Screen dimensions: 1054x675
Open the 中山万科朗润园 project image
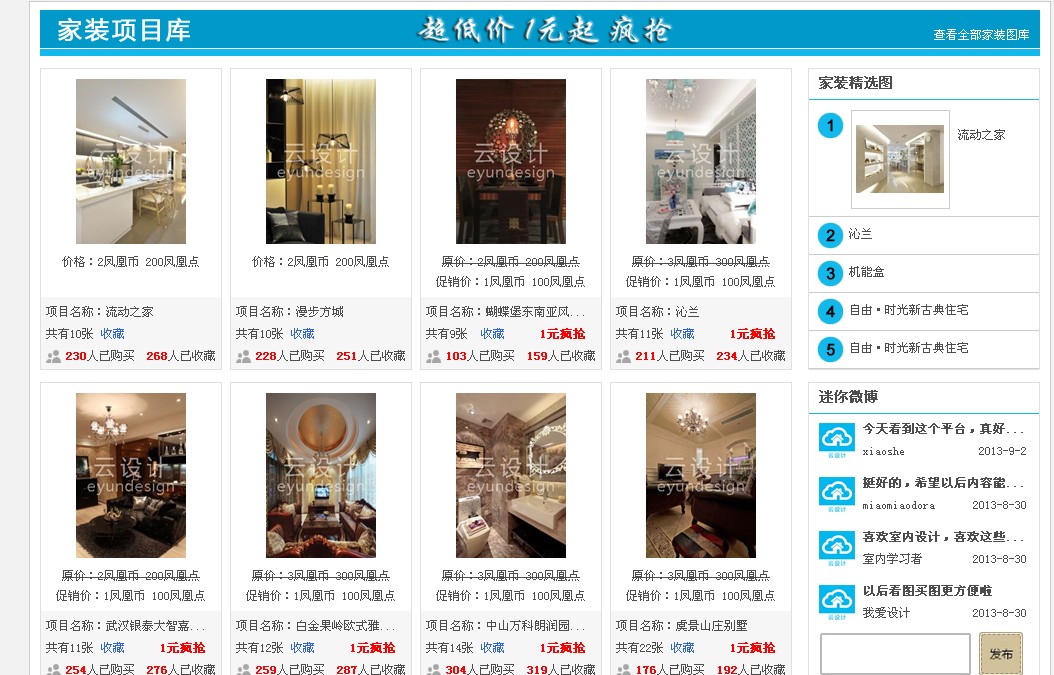tap(511, 475)
